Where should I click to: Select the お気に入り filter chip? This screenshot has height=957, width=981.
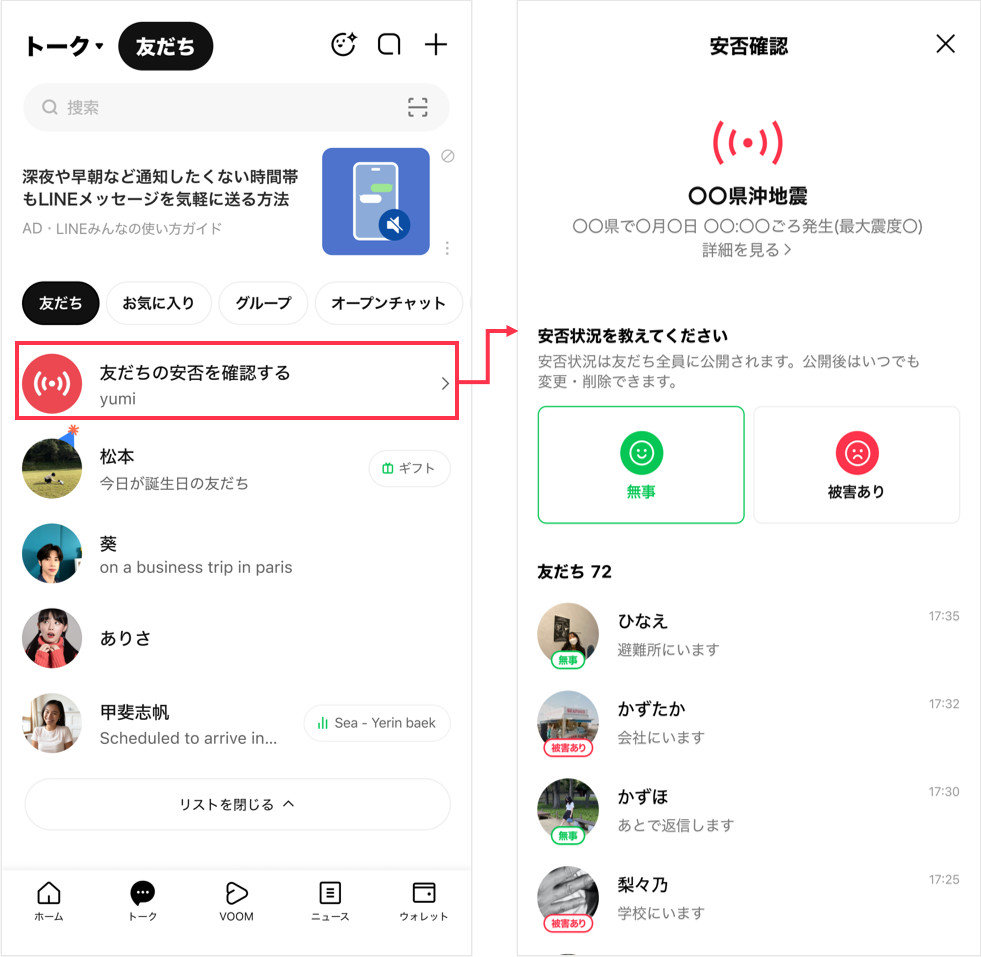click(x=158, y=303)
